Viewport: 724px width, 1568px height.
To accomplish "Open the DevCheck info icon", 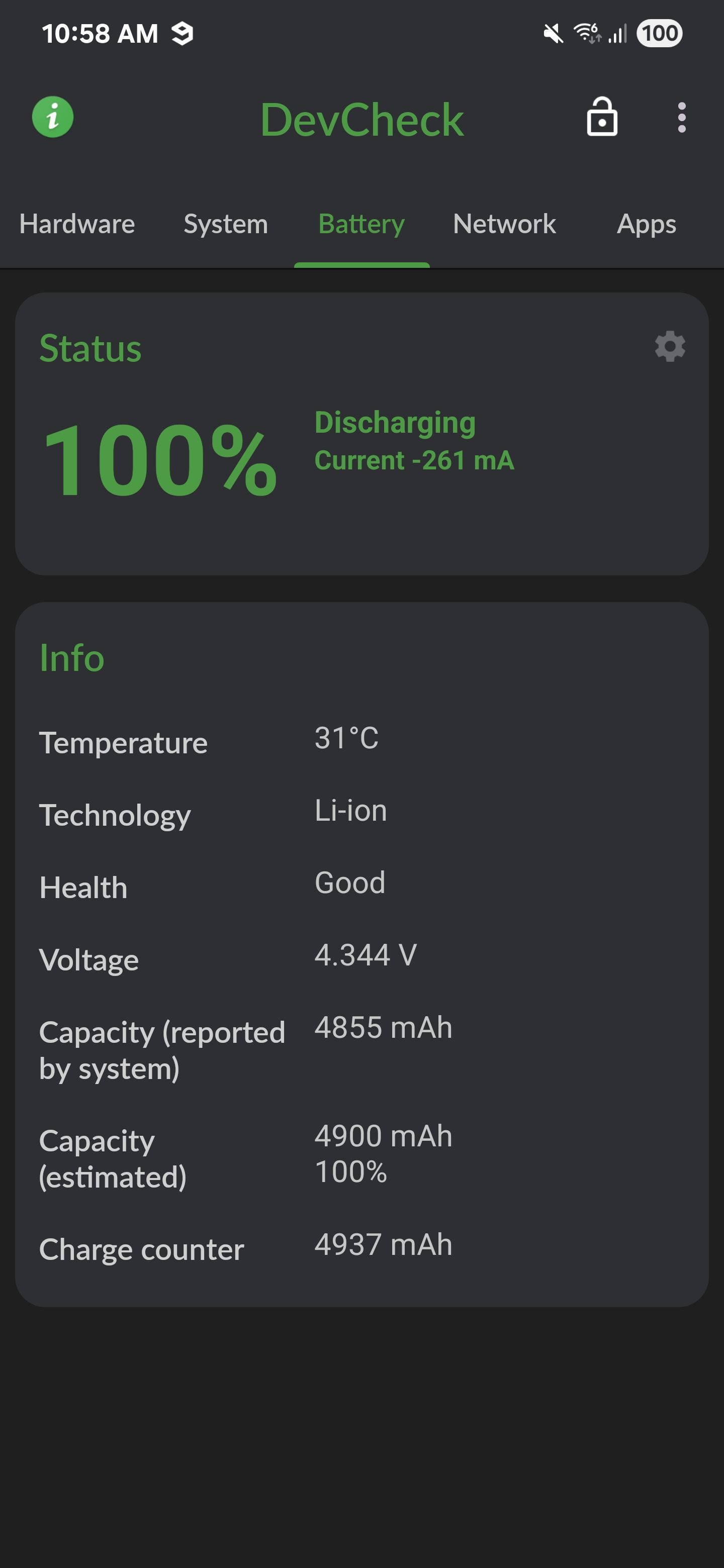I will 52,118.
